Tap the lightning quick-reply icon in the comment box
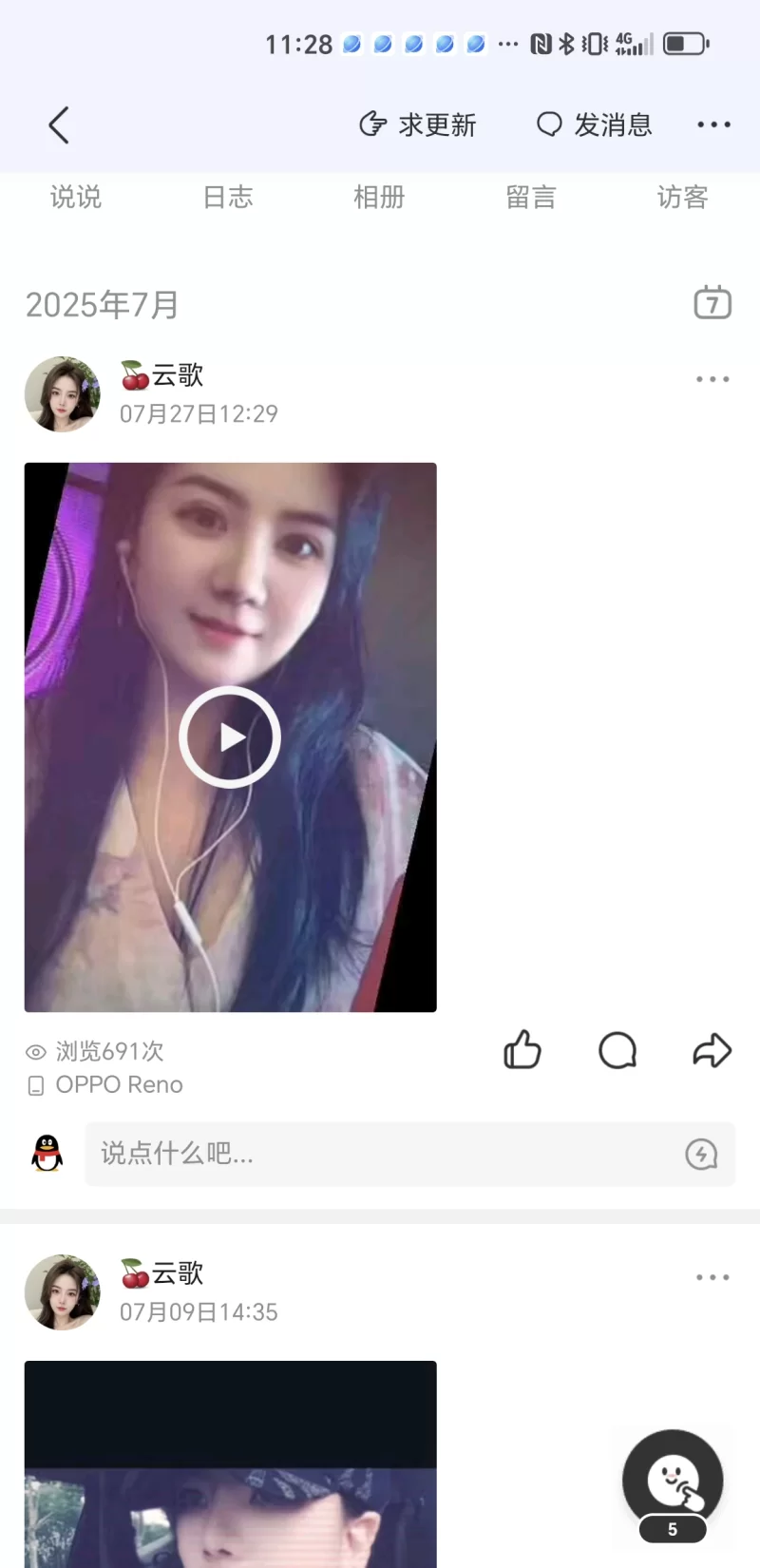The height and width of the screenshot is (1568, 760). (701, 1154)
